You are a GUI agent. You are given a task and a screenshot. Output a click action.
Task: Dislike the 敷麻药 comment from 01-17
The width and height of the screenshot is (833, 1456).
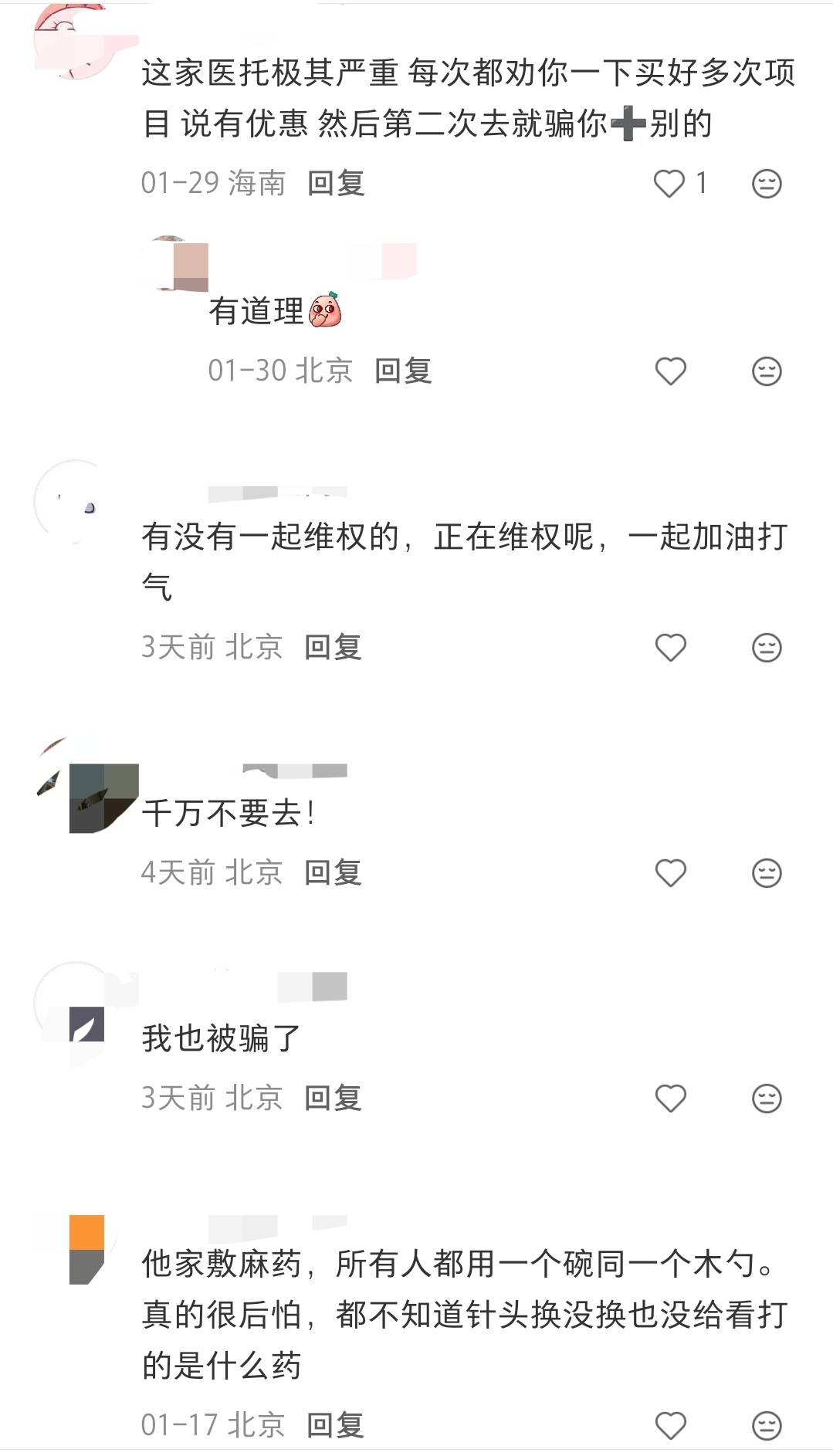766,1425
